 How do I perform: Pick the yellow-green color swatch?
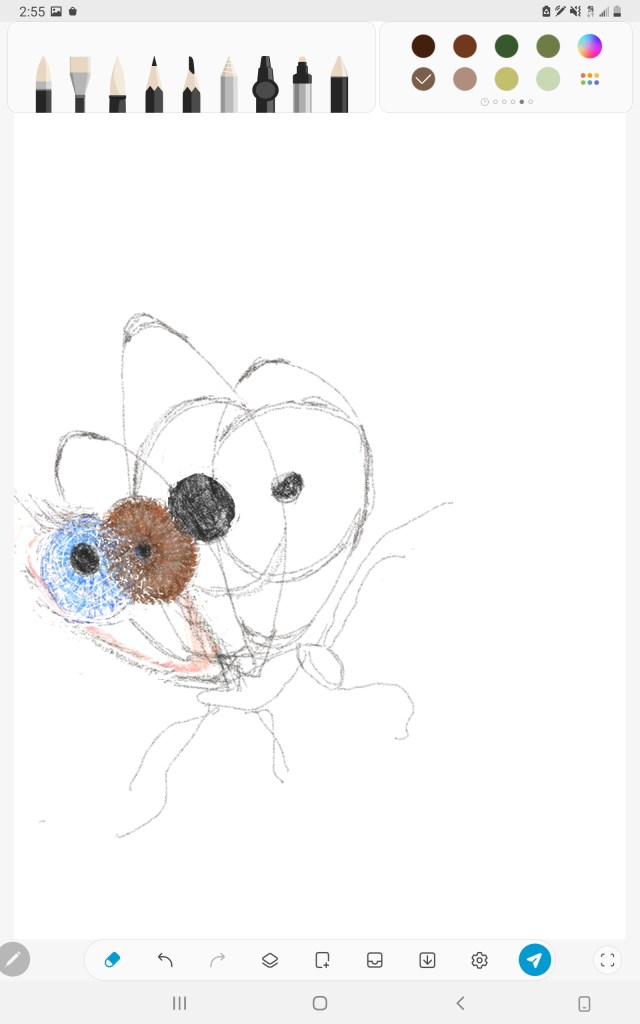pos(506,79)
